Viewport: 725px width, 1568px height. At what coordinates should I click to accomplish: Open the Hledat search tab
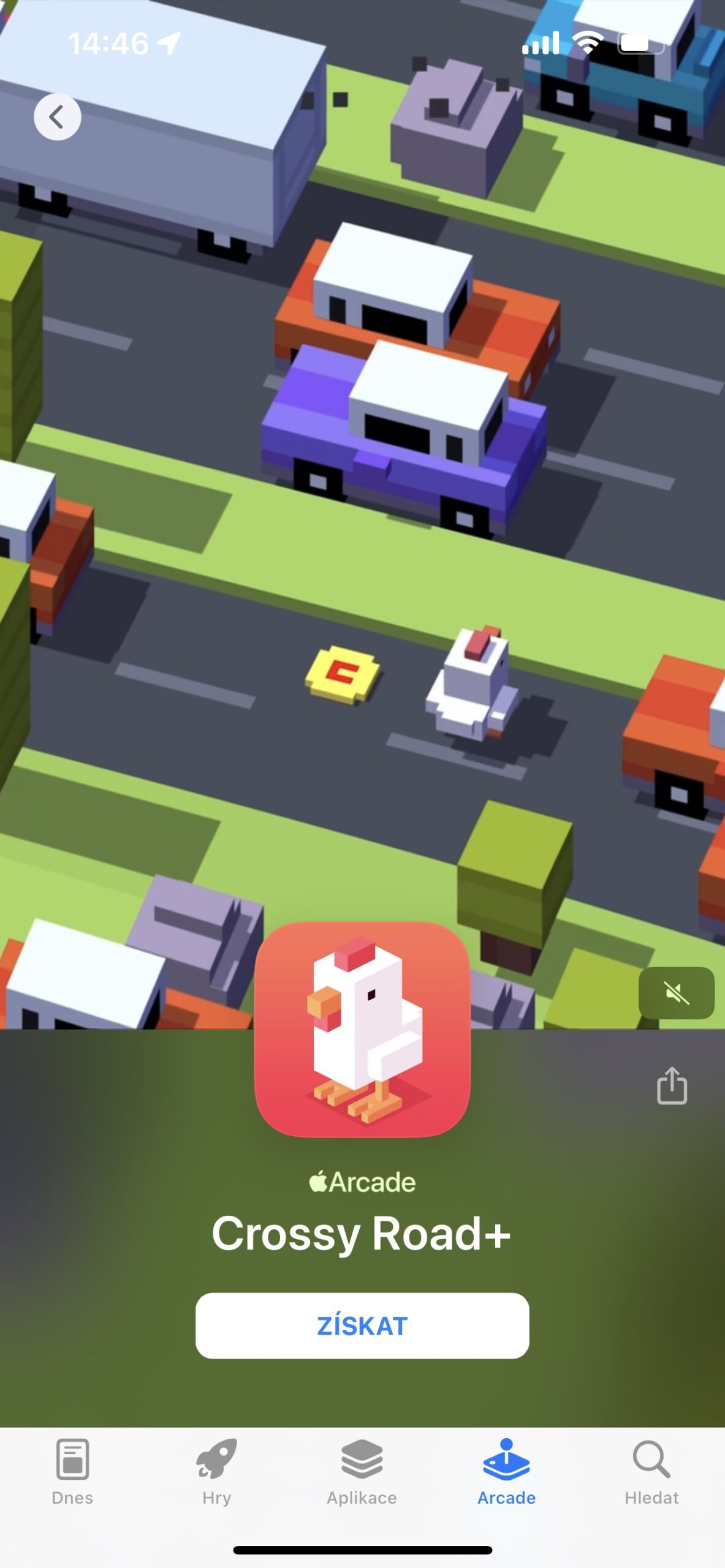[x=651, y=1471]
